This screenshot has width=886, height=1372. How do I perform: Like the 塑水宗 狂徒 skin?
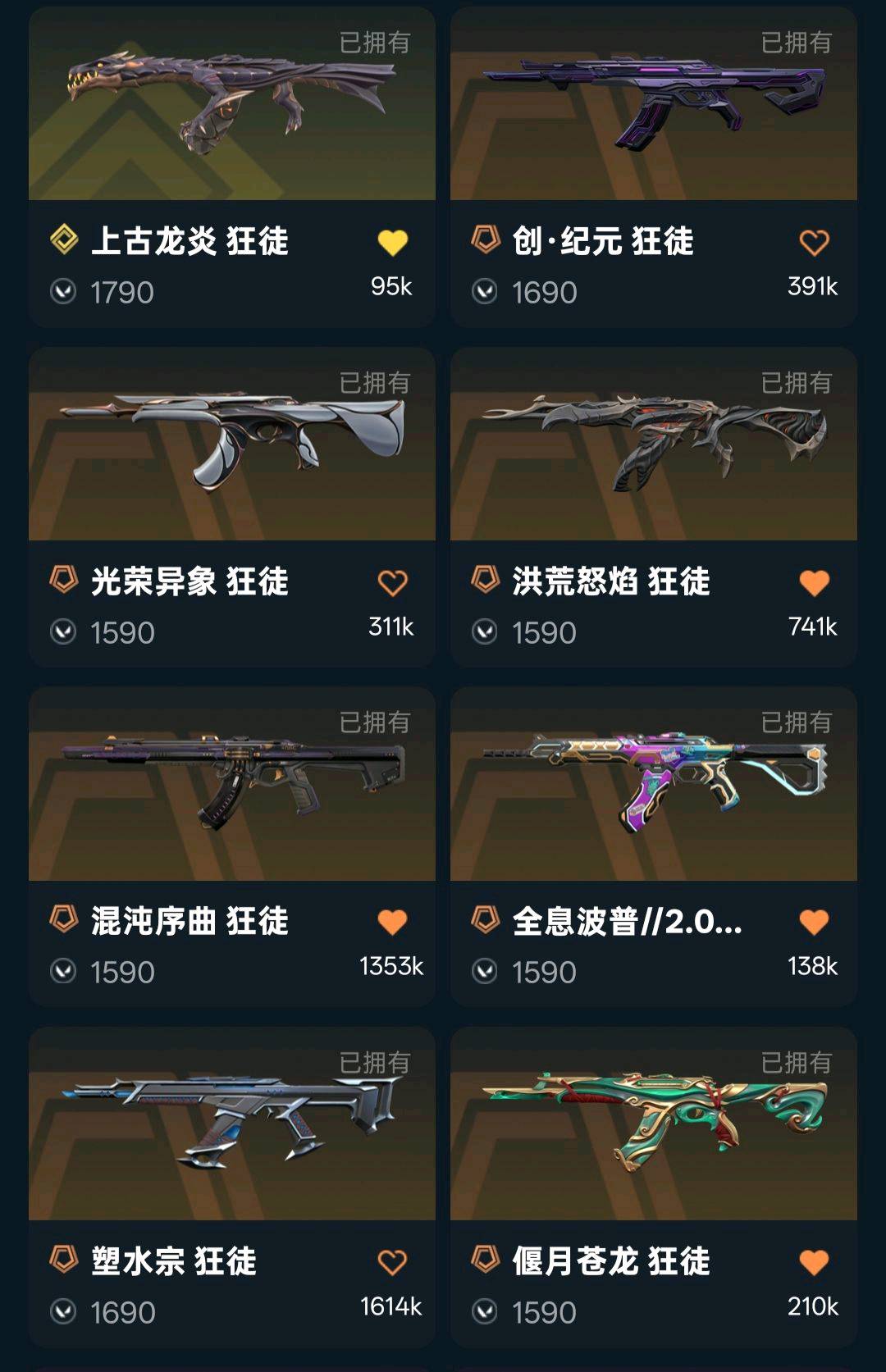pos(392,1263)
